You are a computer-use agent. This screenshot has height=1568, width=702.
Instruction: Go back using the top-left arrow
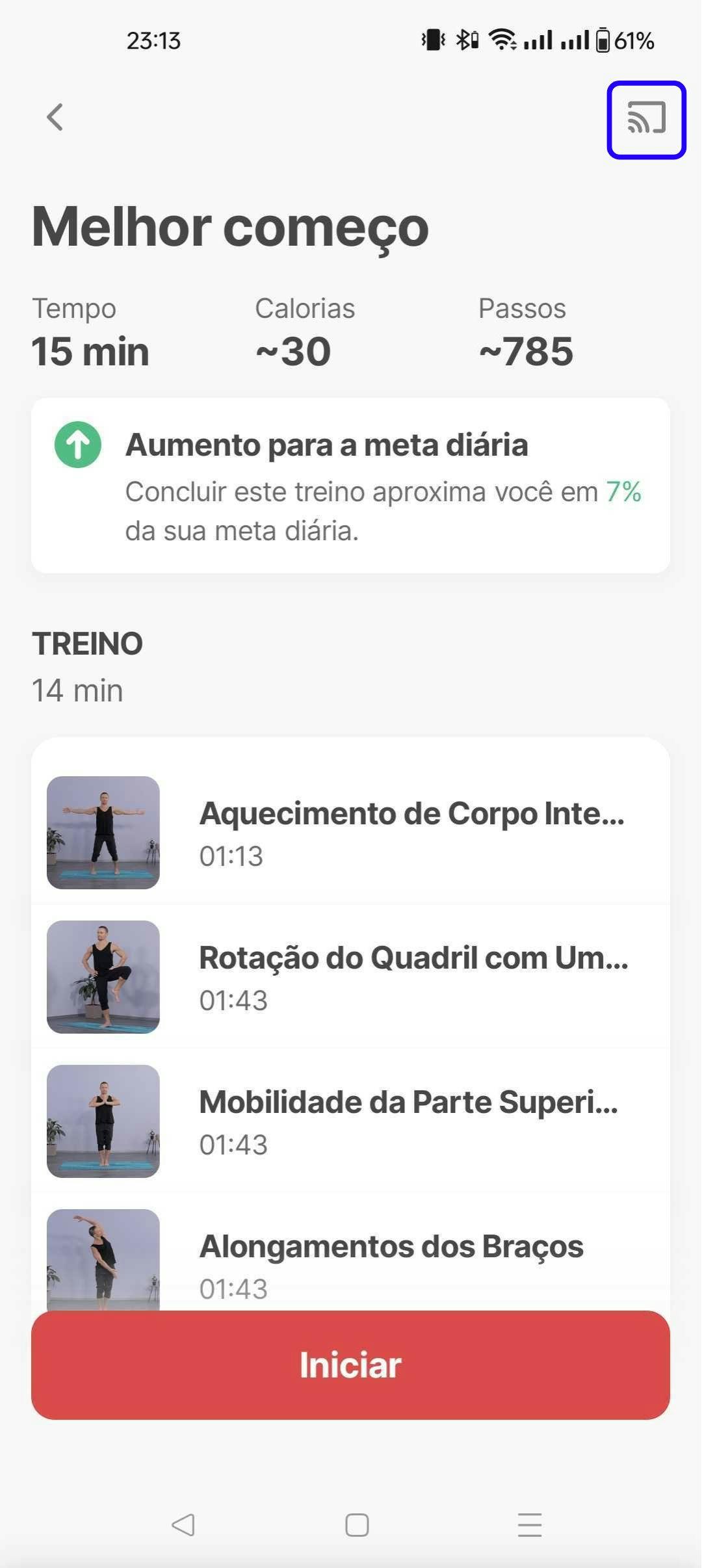55,118
